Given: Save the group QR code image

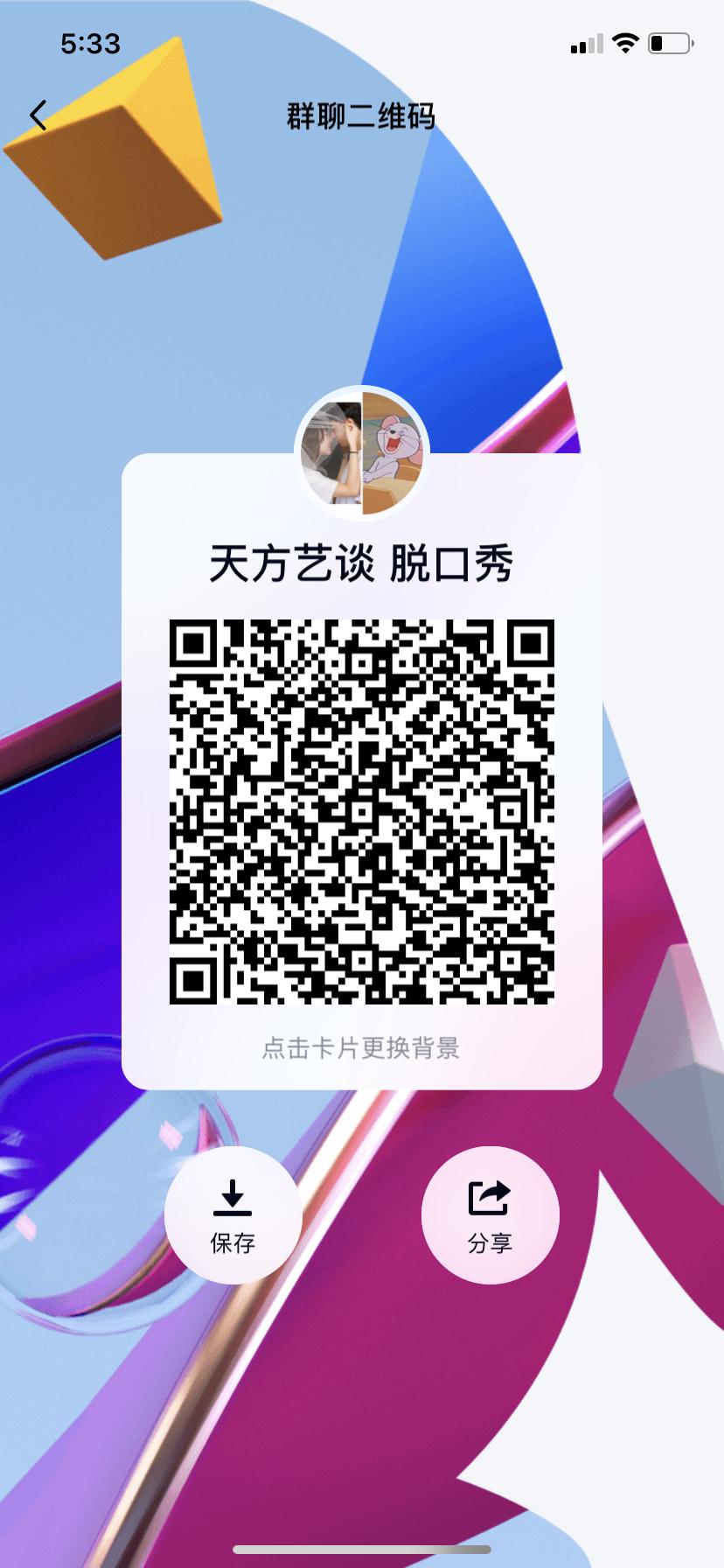Looking at the screenshot, I should [233, 1214].
